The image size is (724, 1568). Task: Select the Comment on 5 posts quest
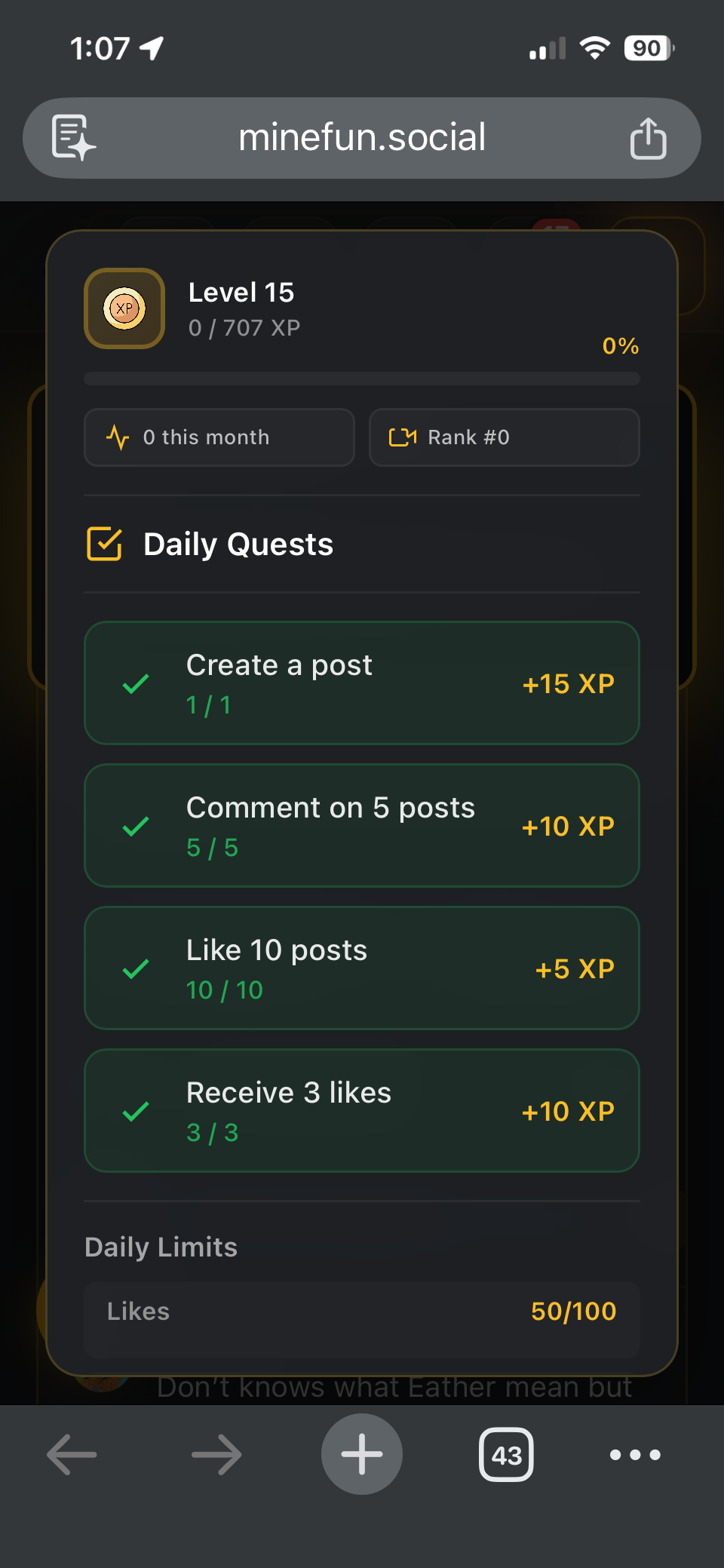[x=362, y=826]
